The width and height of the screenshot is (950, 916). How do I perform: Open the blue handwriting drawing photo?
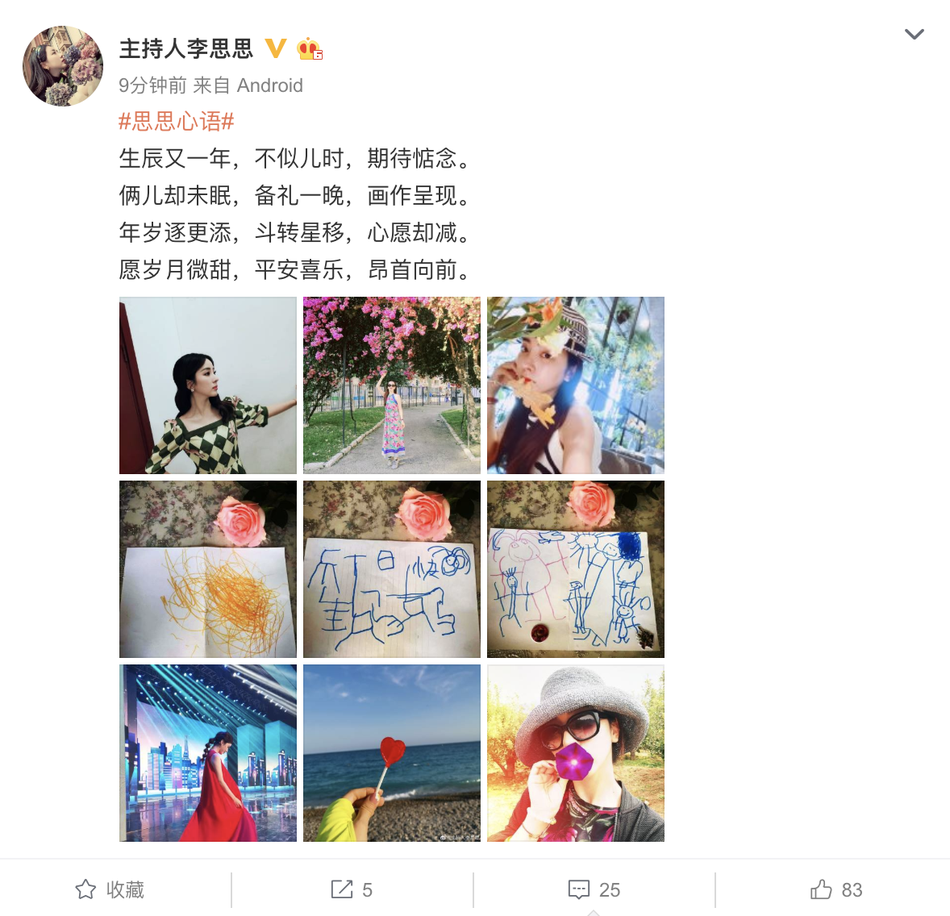(x=392, y=569)
